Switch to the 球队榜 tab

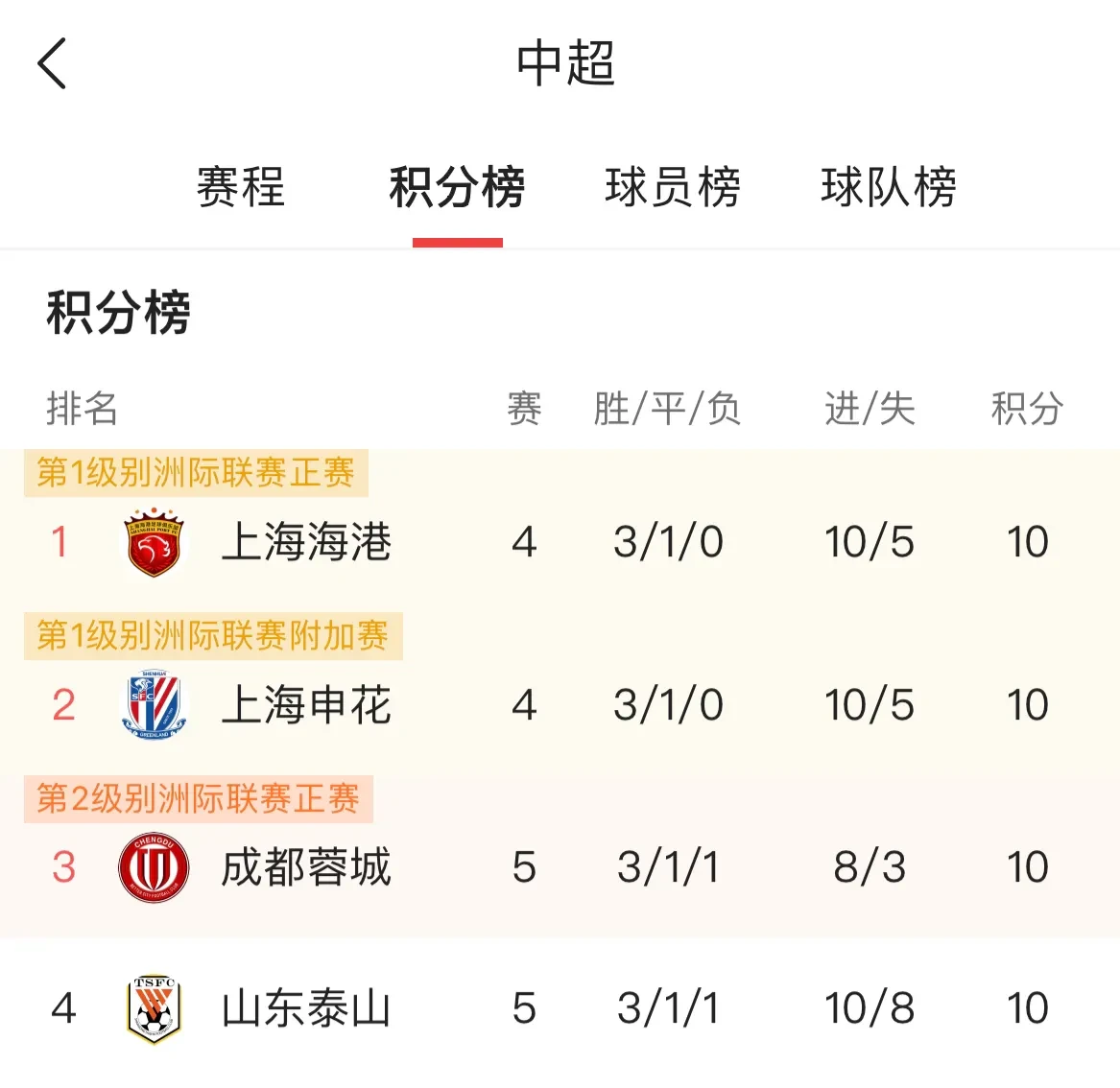pos(889,187)
